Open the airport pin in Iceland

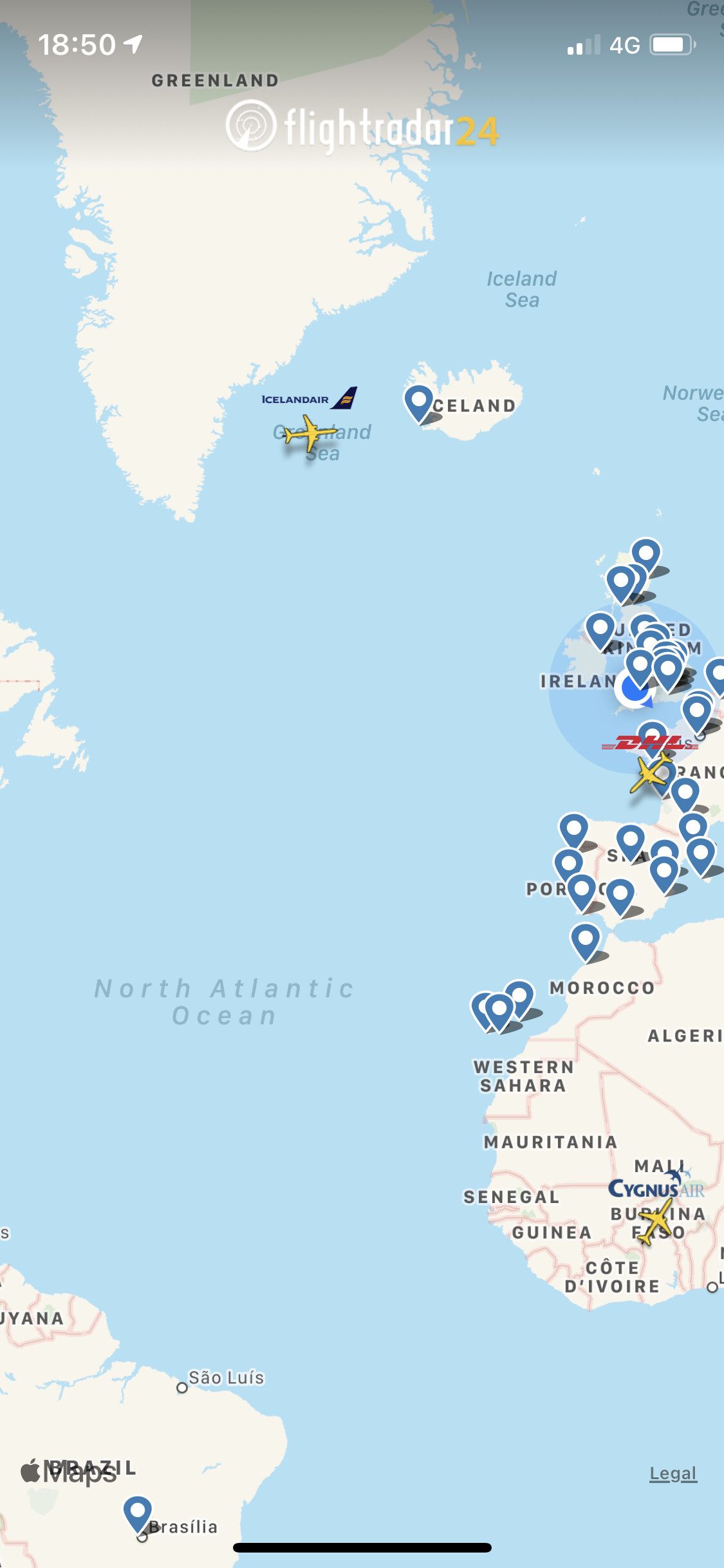click(419, 402)
